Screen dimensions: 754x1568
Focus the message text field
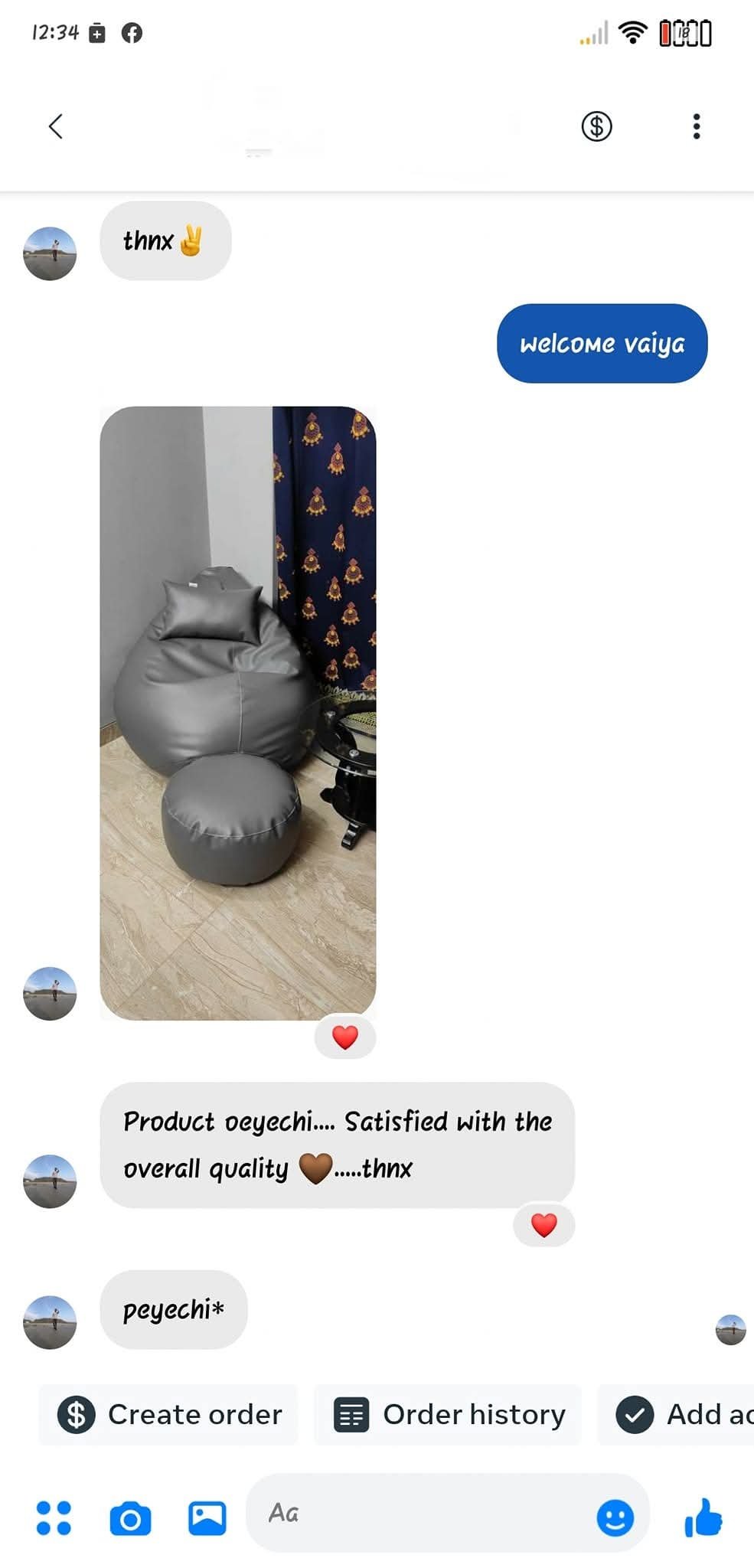point(421,1513)
